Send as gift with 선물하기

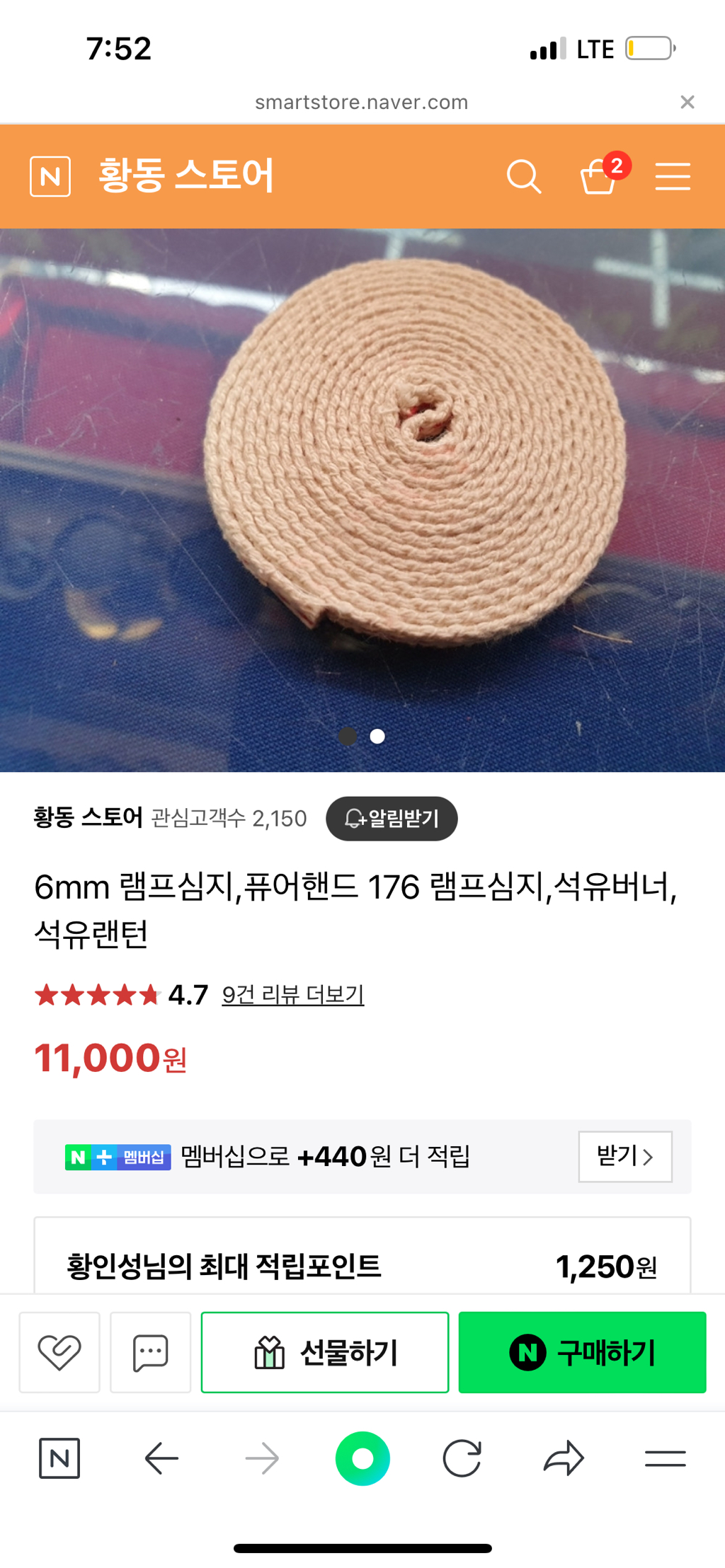click(325, 1352)
